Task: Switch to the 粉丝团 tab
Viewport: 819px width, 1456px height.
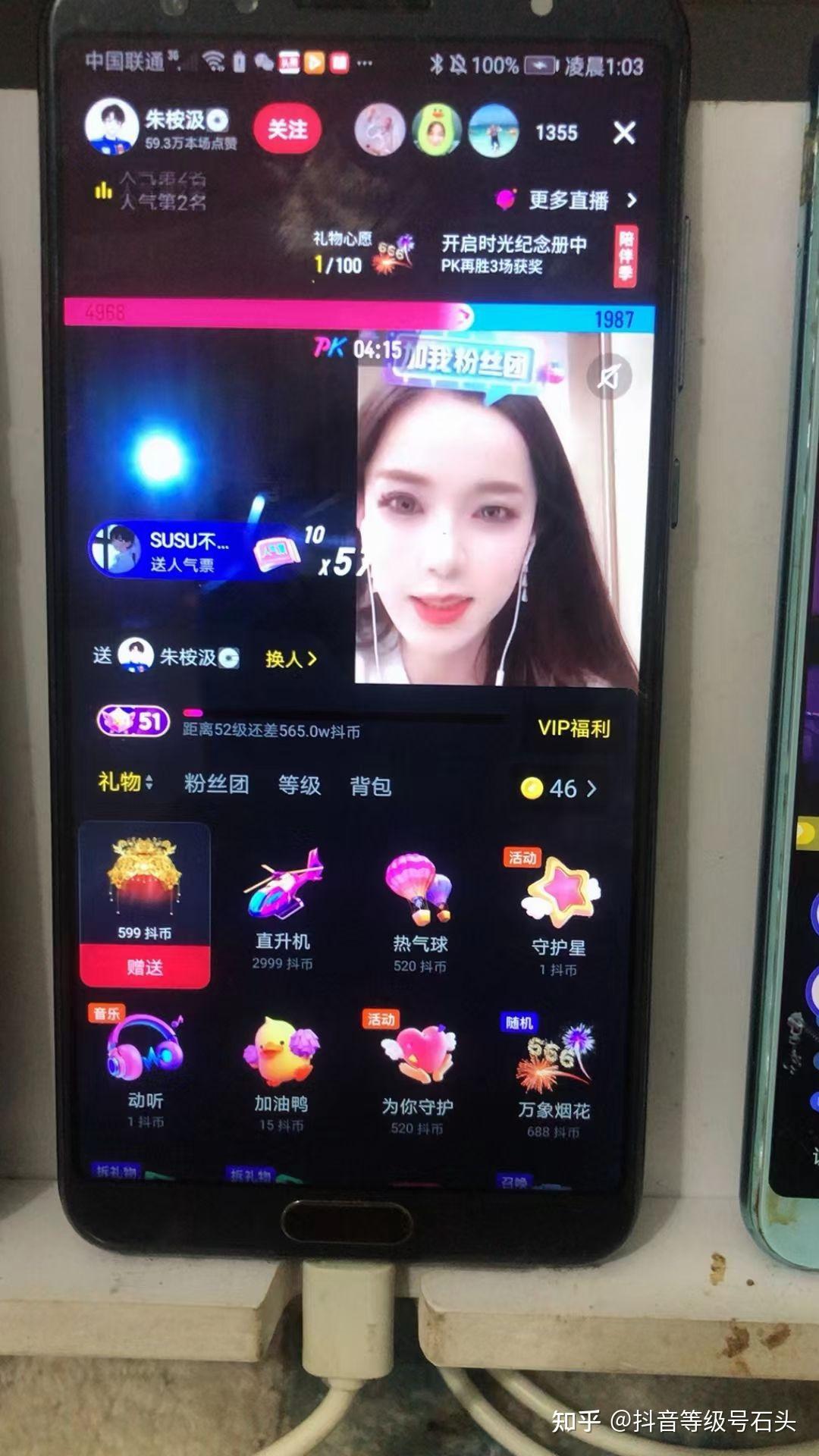Action: coord(217,784)
